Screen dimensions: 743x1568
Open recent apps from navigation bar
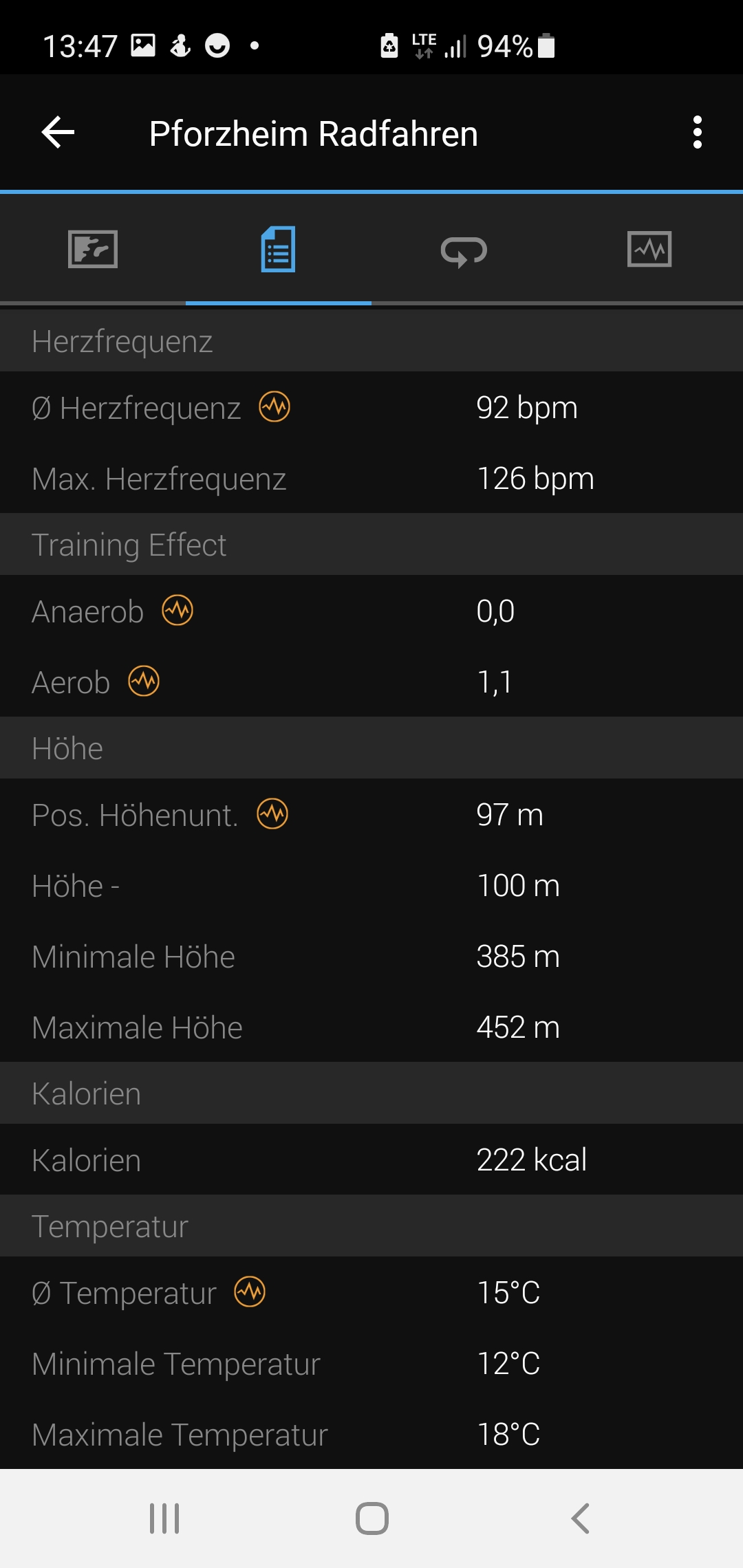click(164, 1518)
